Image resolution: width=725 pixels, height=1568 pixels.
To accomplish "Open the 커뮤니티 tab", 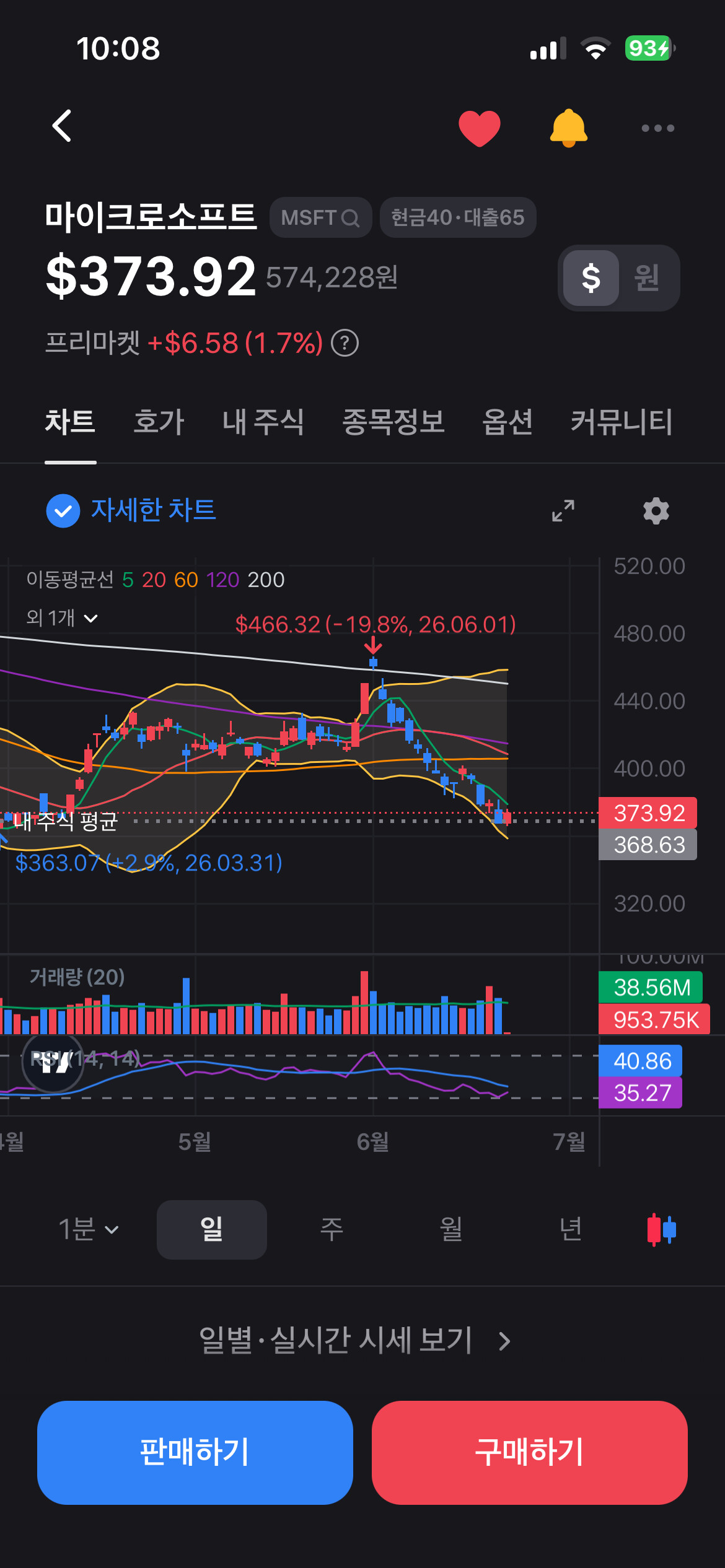I will click(622, 422).
